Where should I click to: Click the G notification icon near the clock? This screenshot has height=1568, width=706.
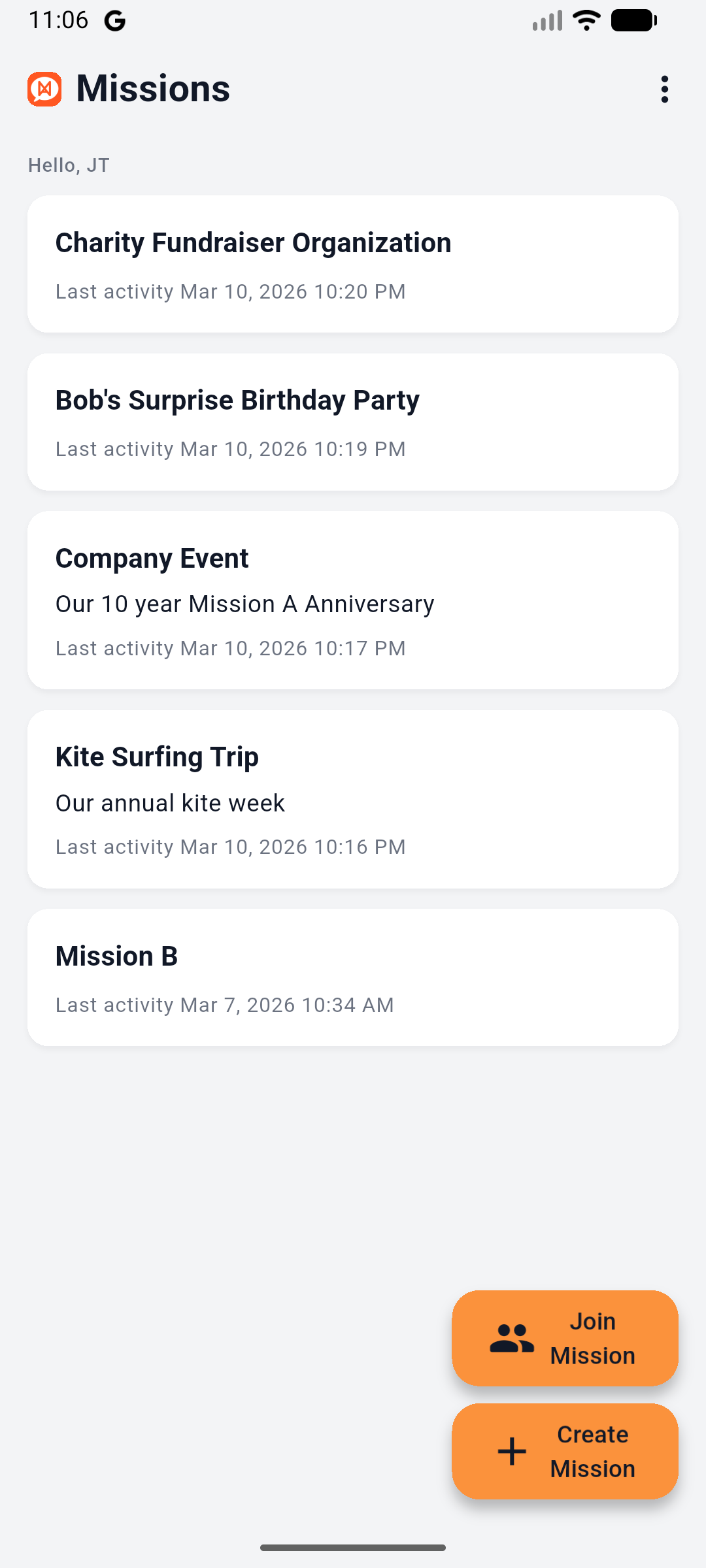tap(115, 20)
